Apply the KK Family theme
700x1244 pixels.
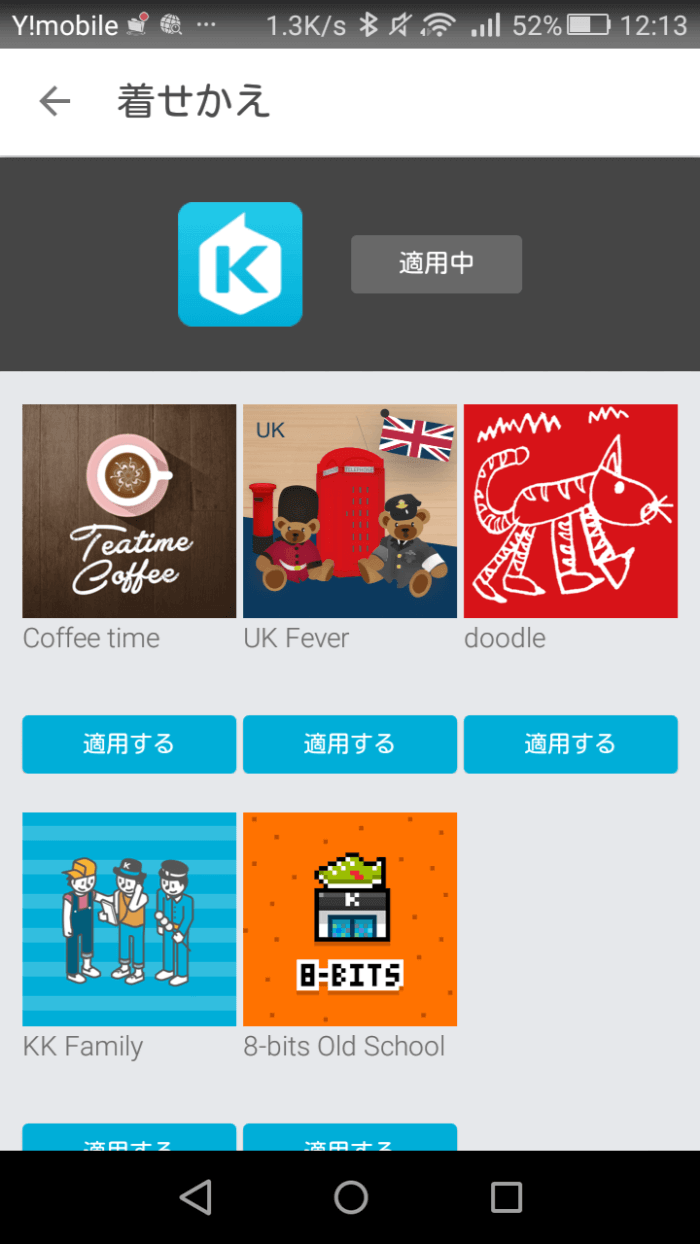pyautogui.click(x=129, y=1138)
